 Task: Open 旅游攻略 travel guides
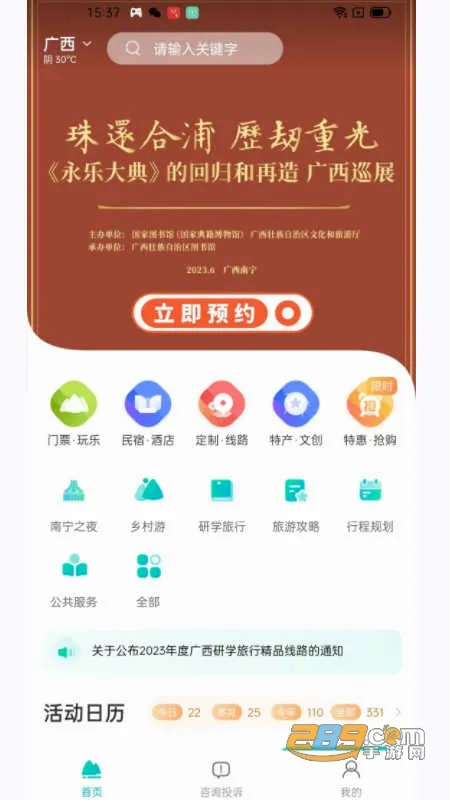tap(296, 506)
